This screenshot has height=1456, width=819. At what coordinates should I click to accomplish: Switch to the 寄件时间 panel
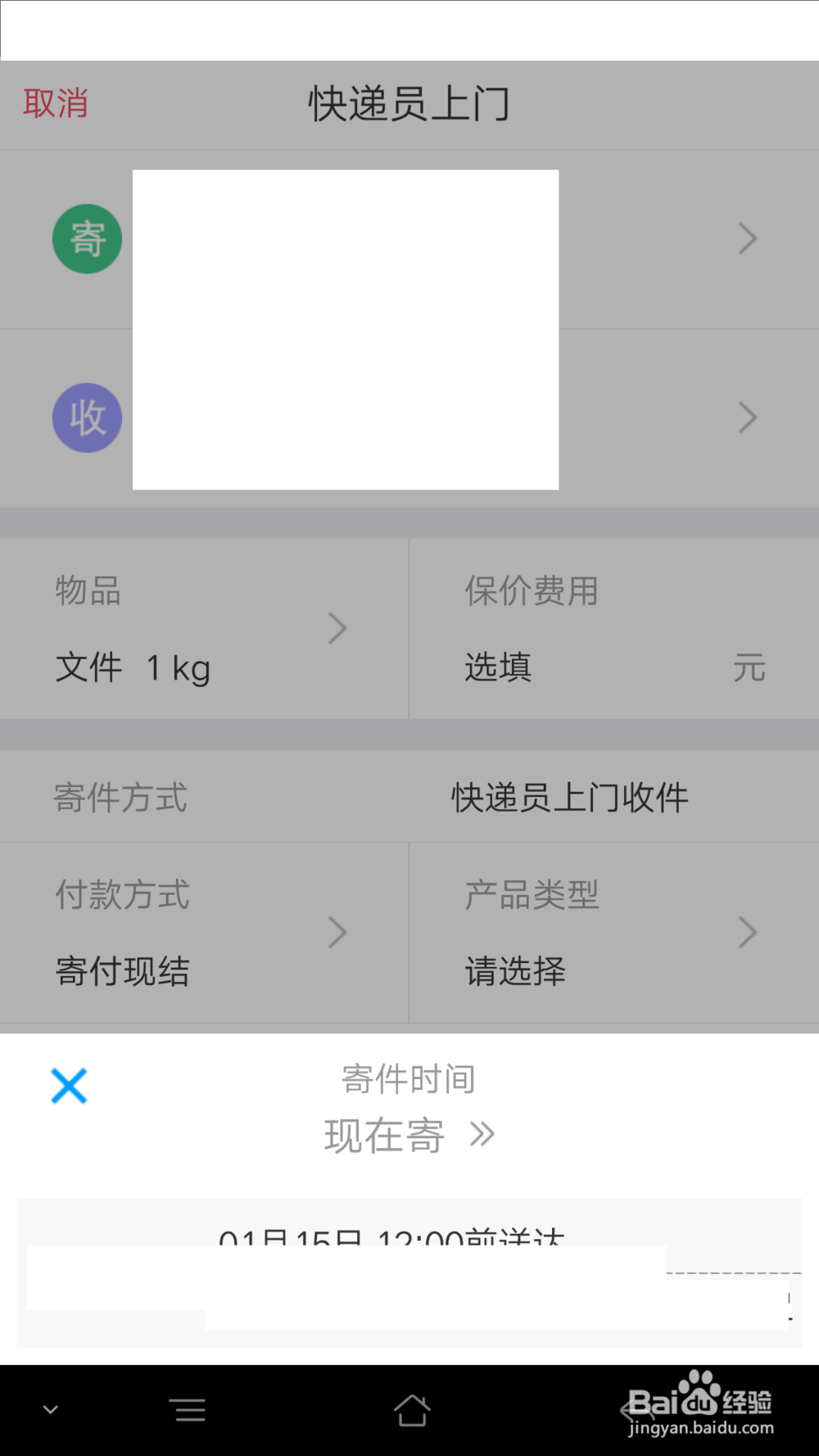click(408, 1078)
